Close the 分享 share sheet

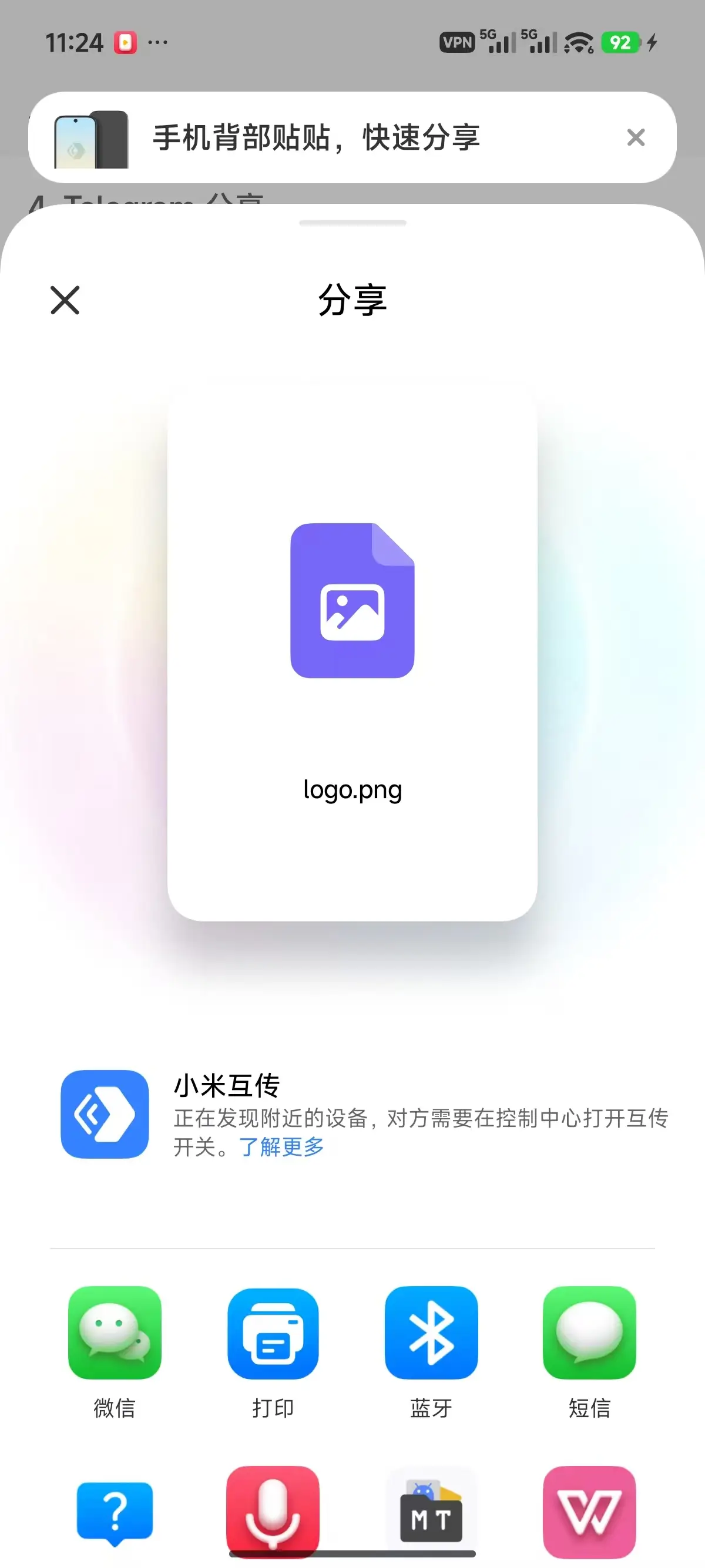pyautogui.click(x=65, y=300)
